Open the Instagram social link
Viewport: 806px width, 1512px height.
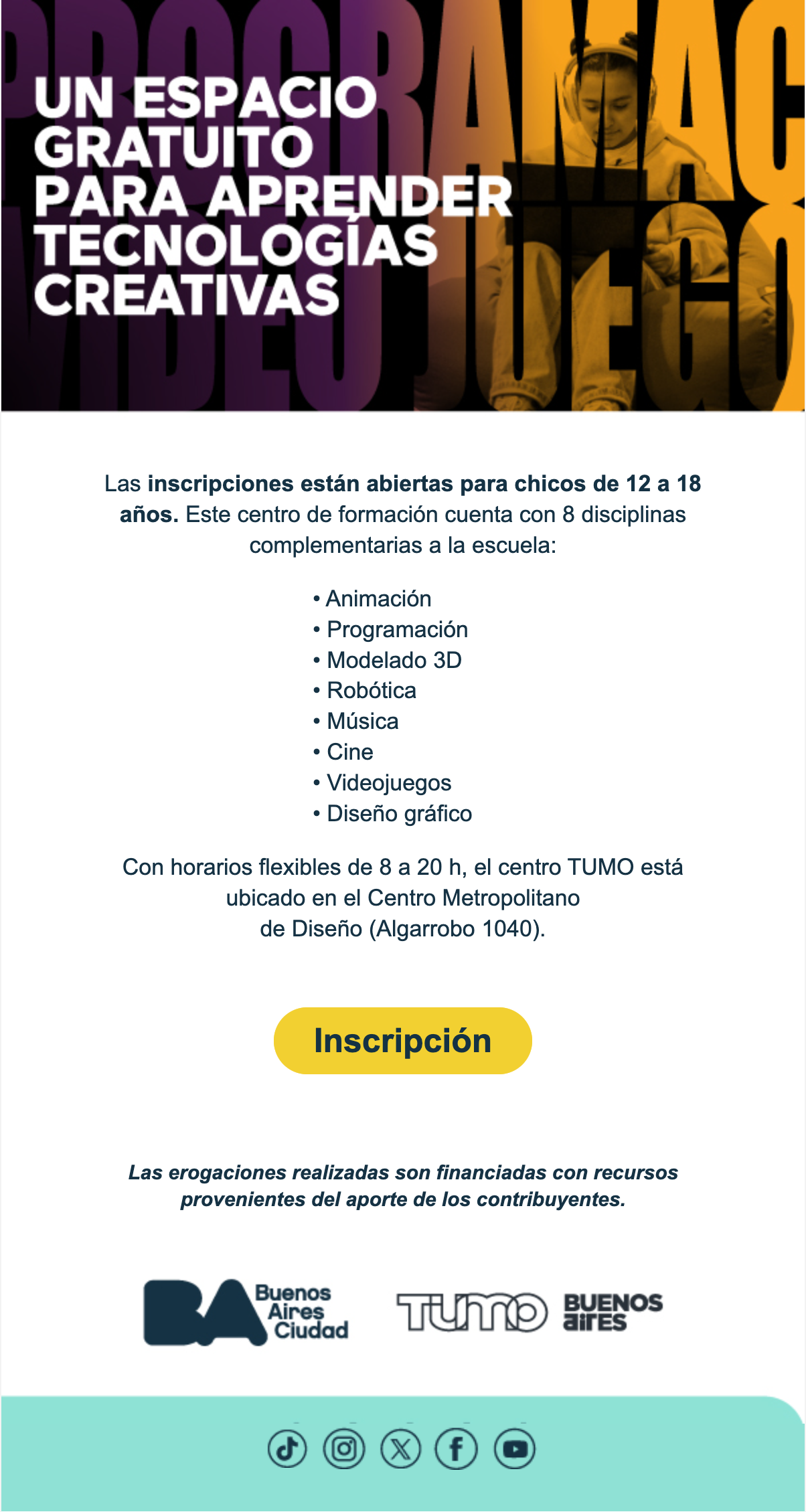[344, 1449]
